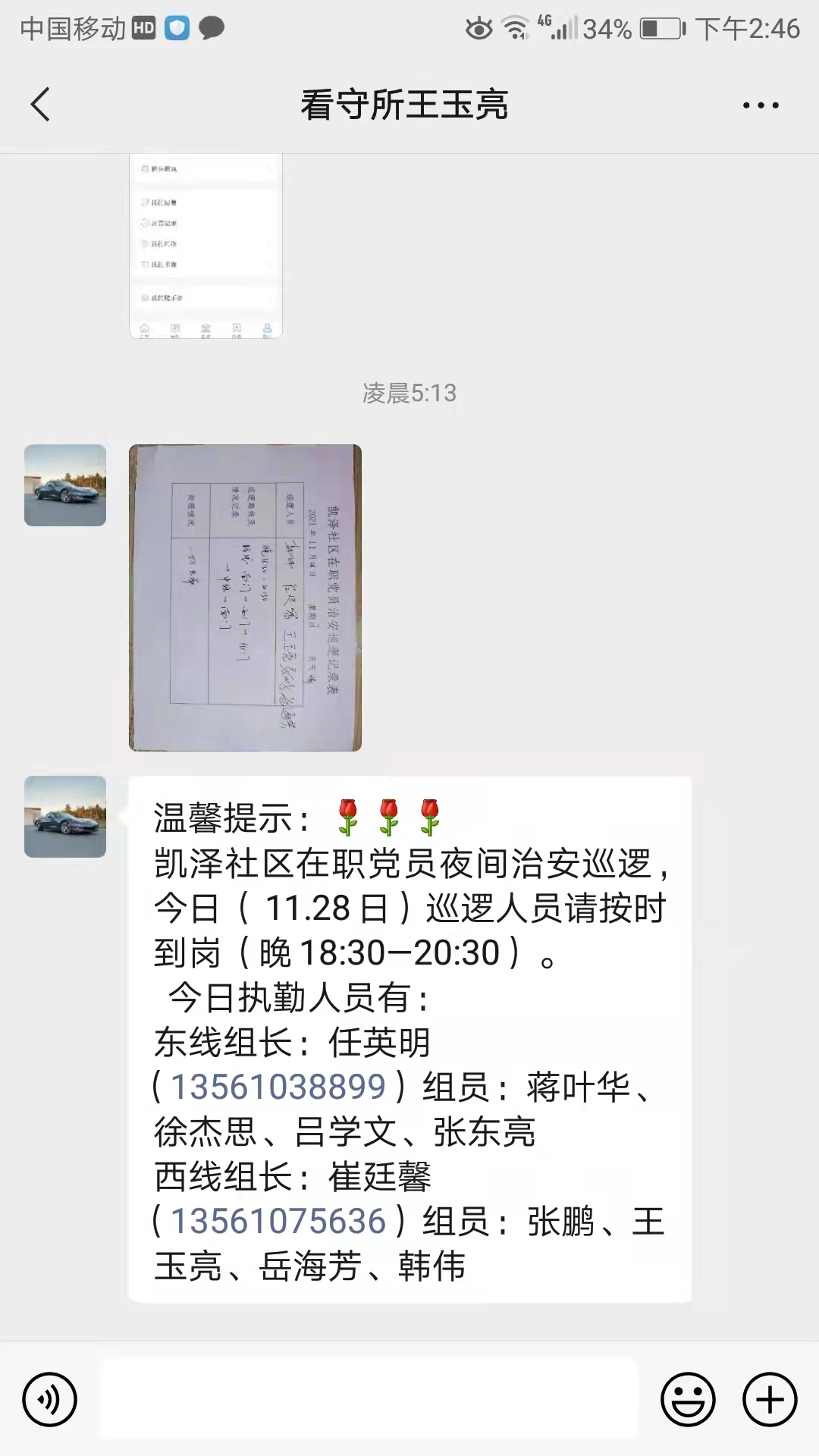Go back from the chat
This screenshot has width=819, height=1456.
(40, 105)
